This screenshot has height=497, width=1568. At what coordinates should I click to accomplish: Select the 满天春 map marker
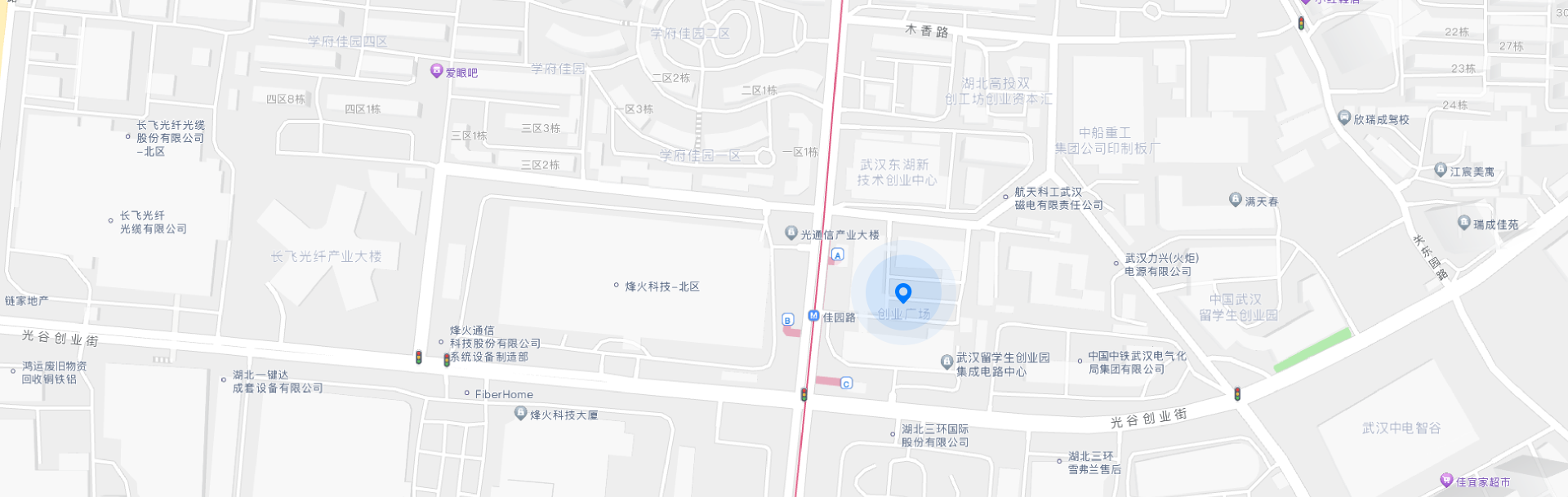click(x=1236, y=200)
